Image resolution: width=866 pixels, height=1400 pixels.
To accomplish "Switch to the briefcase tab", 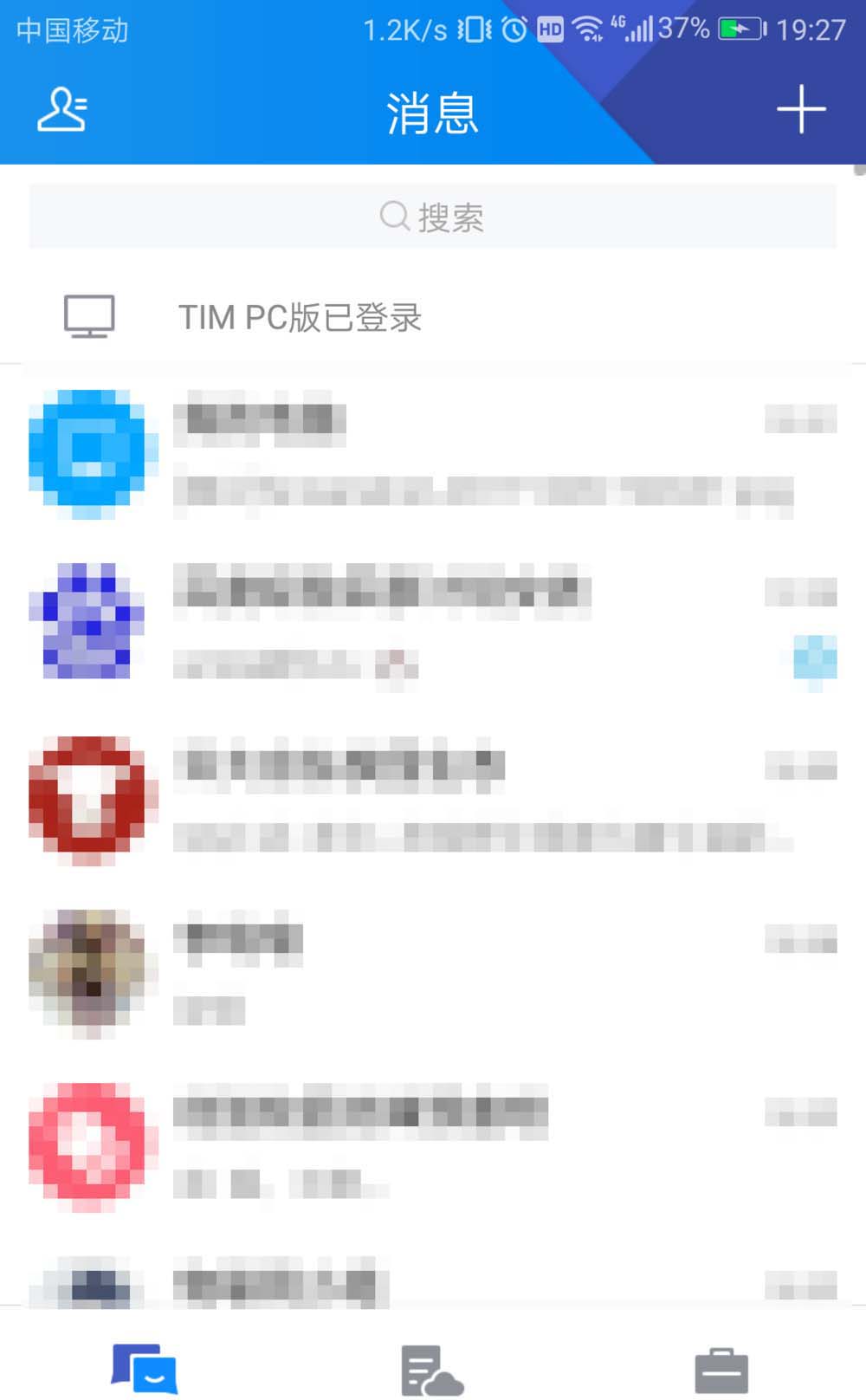I will [x=721, y=1371].
